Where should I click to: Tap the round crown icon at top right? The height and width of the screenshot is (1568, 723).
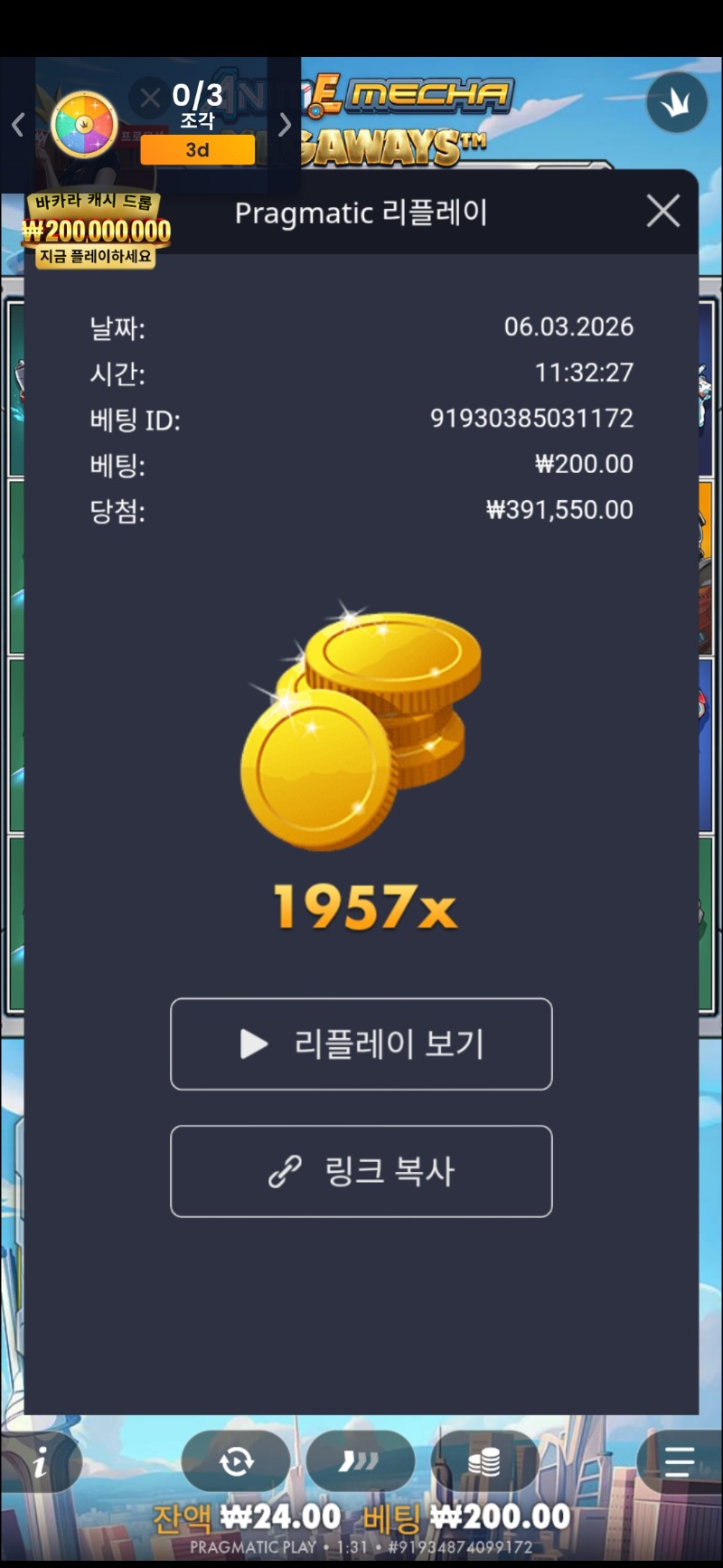coord(676,102)
